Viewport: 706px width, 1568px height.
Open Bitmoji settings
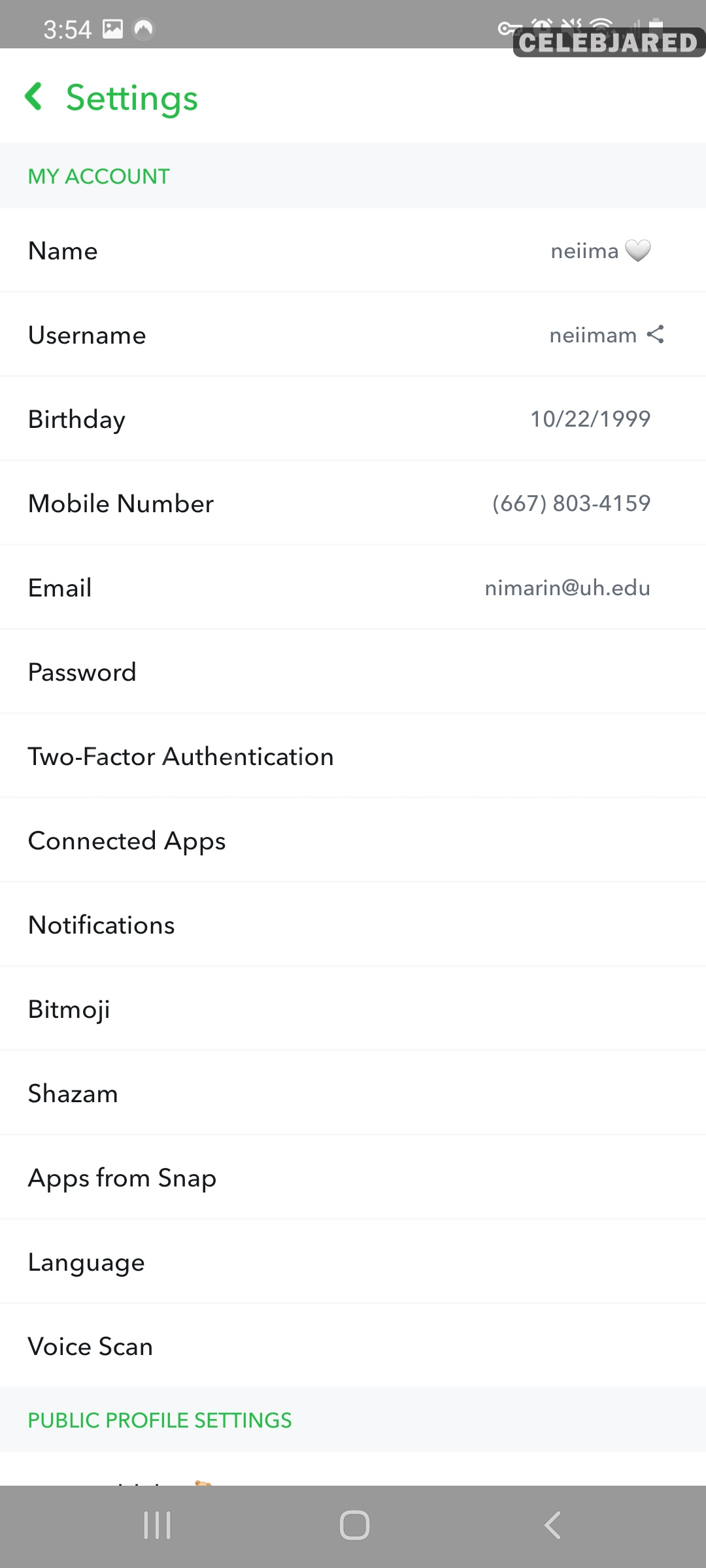coord(353,1009)
